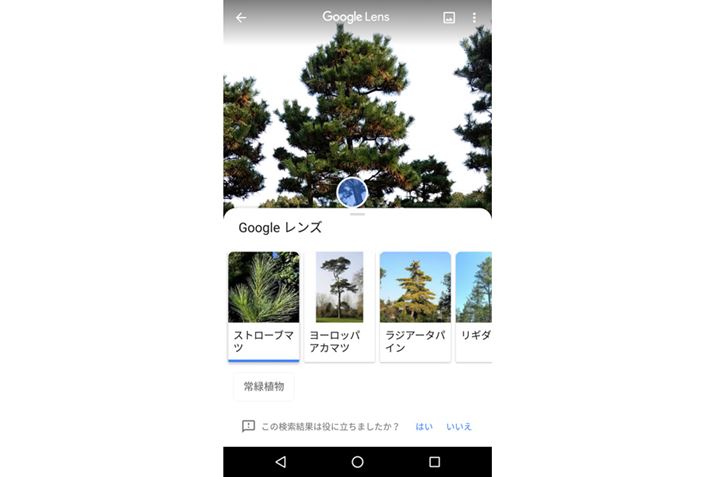The height and width of the screenshot is (477, 715).
Task: Open the ラジアータパイン result card
Action: [415, 305]
